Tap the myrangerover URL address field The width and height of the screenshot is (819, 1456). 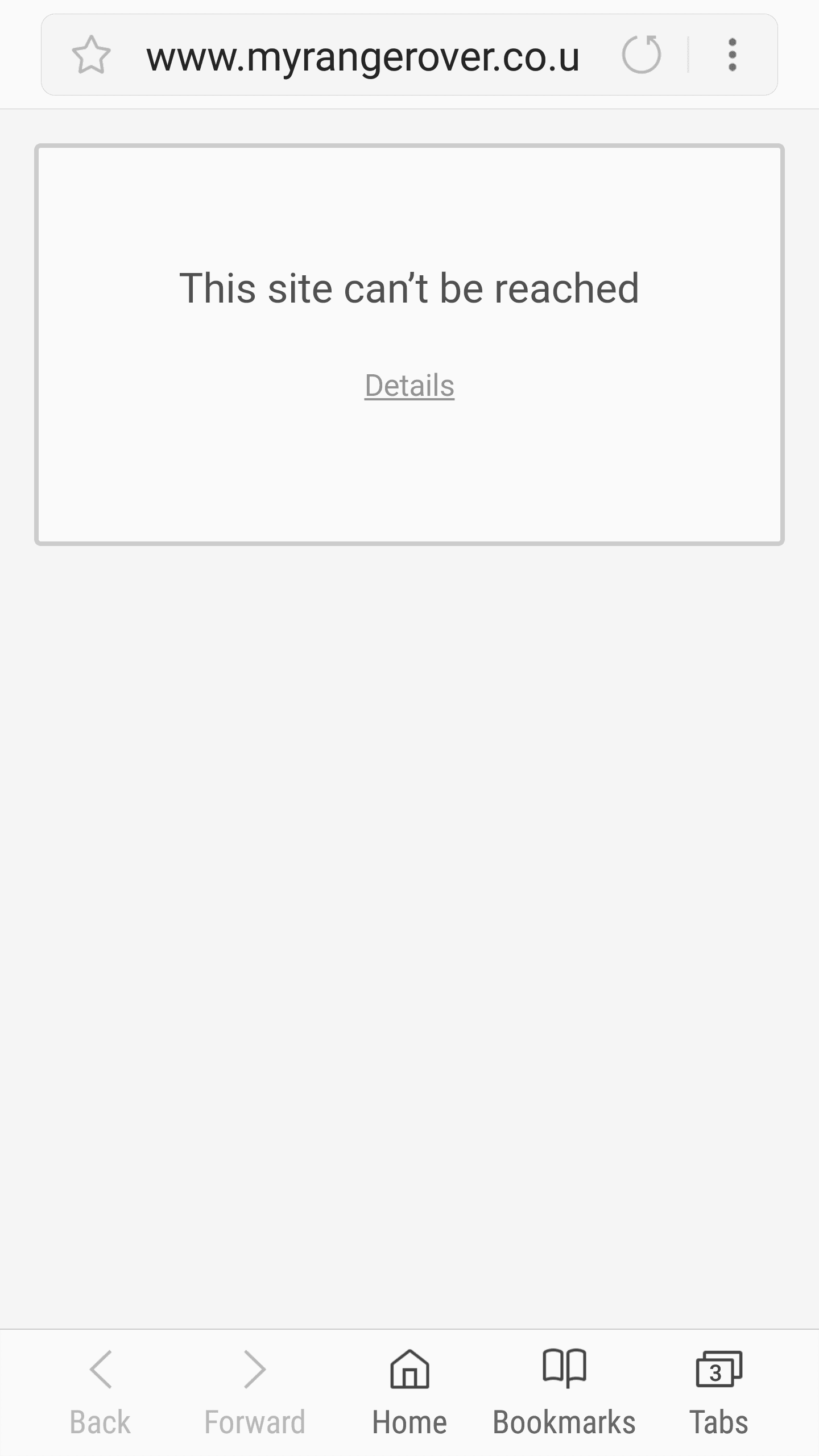[363, 56]
